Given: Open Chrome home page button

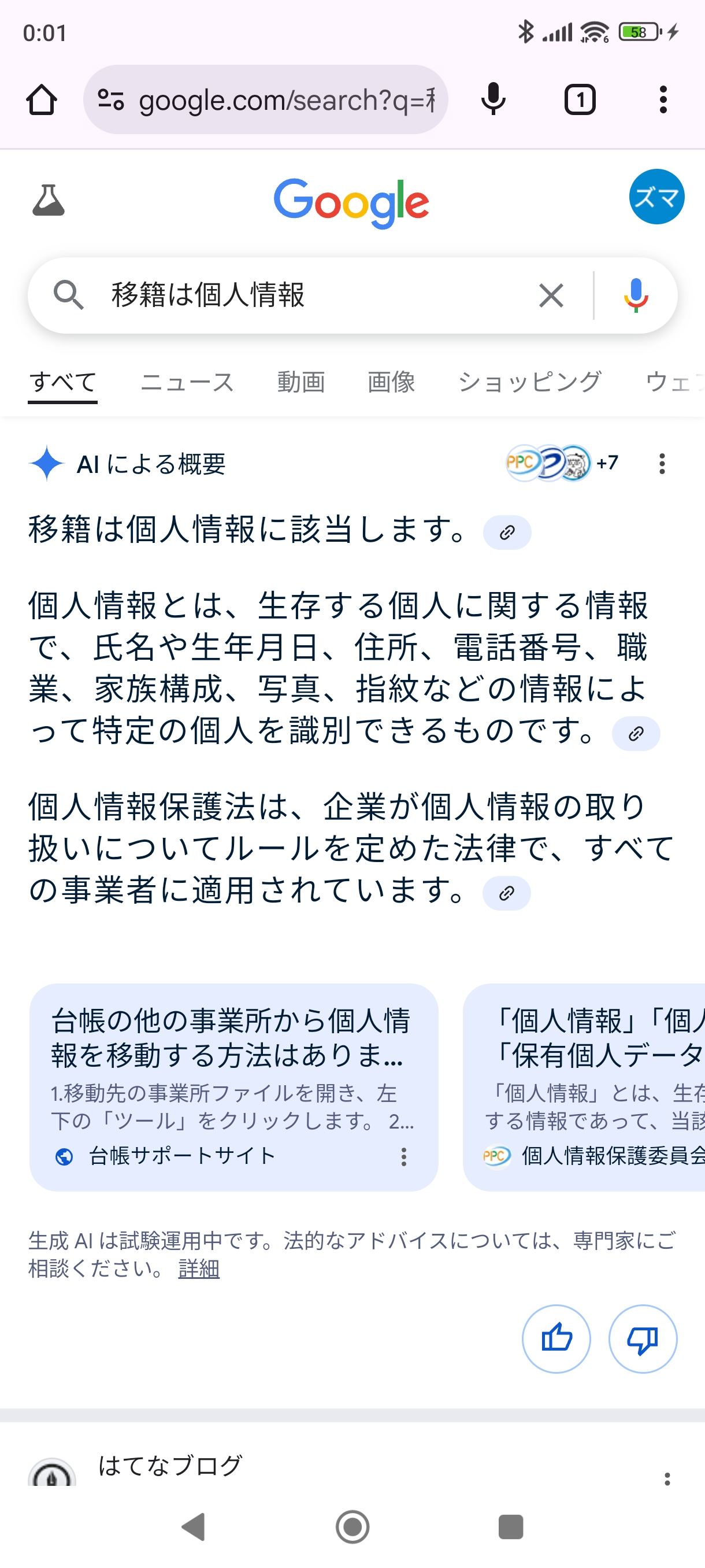Looking at the screenshot, I should (x=42, y=100).
